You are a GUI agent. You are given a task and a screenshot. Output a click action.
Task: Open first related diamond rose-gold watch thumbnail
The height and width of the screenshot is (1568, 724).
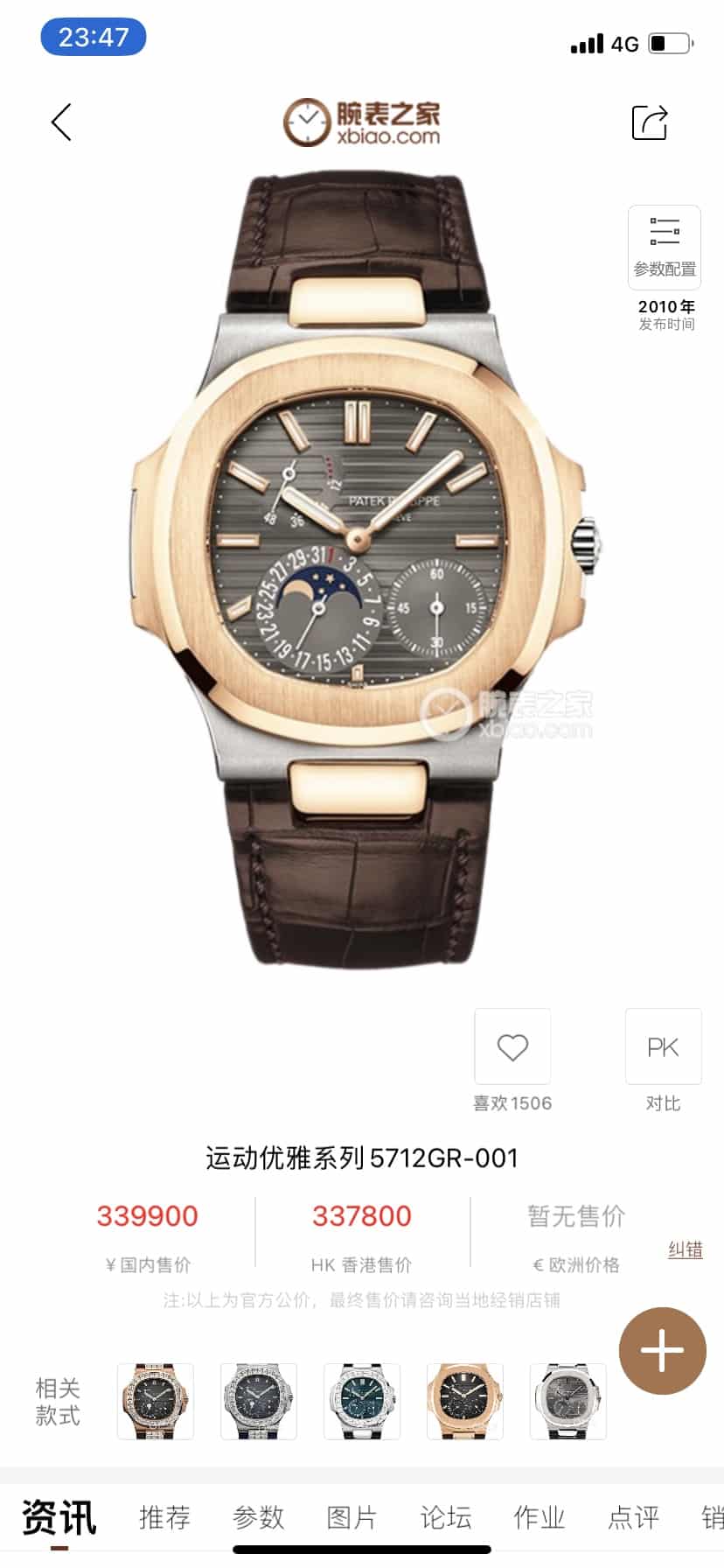155,1401
